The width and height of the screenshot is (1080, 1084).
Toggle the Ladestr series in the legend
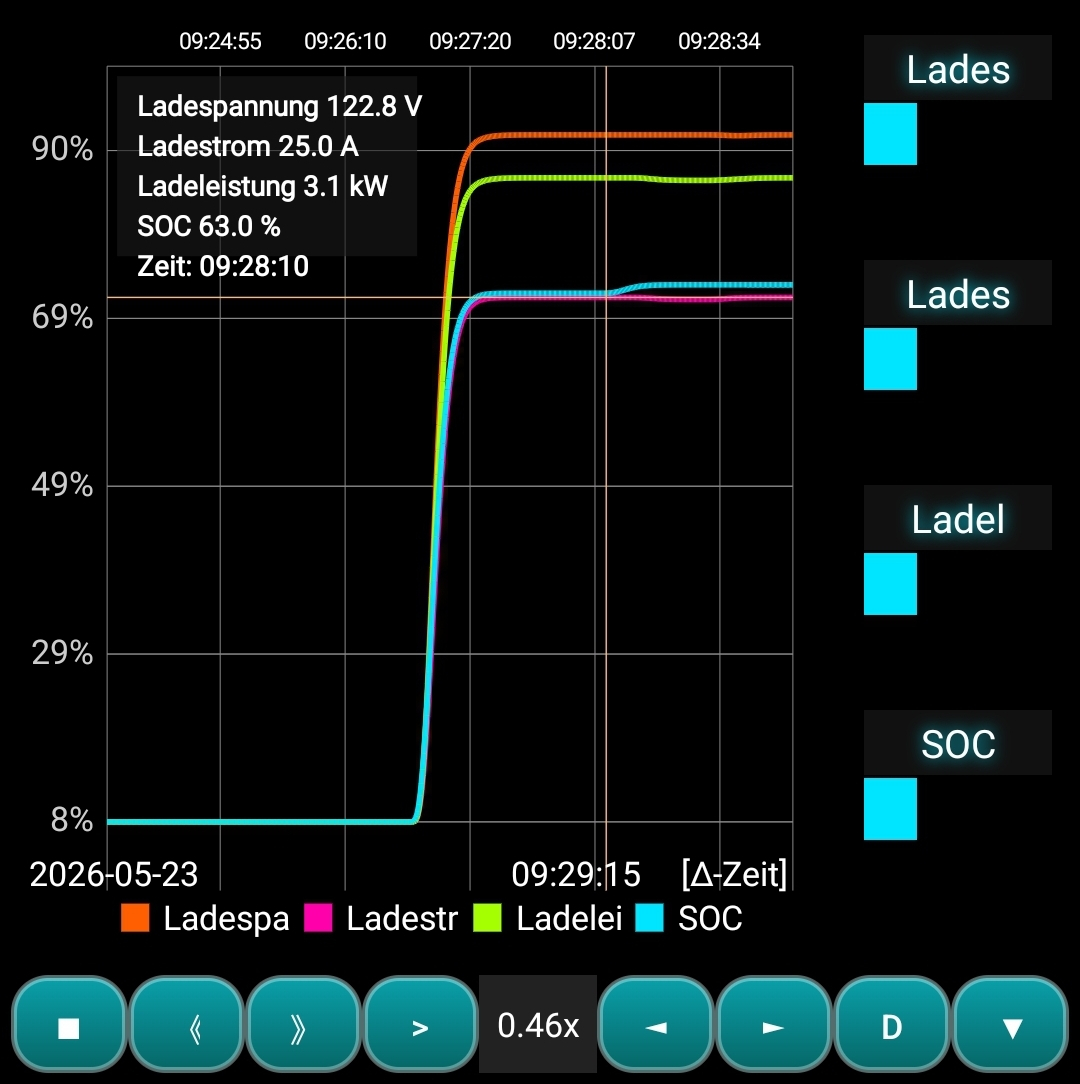(381, 919)
